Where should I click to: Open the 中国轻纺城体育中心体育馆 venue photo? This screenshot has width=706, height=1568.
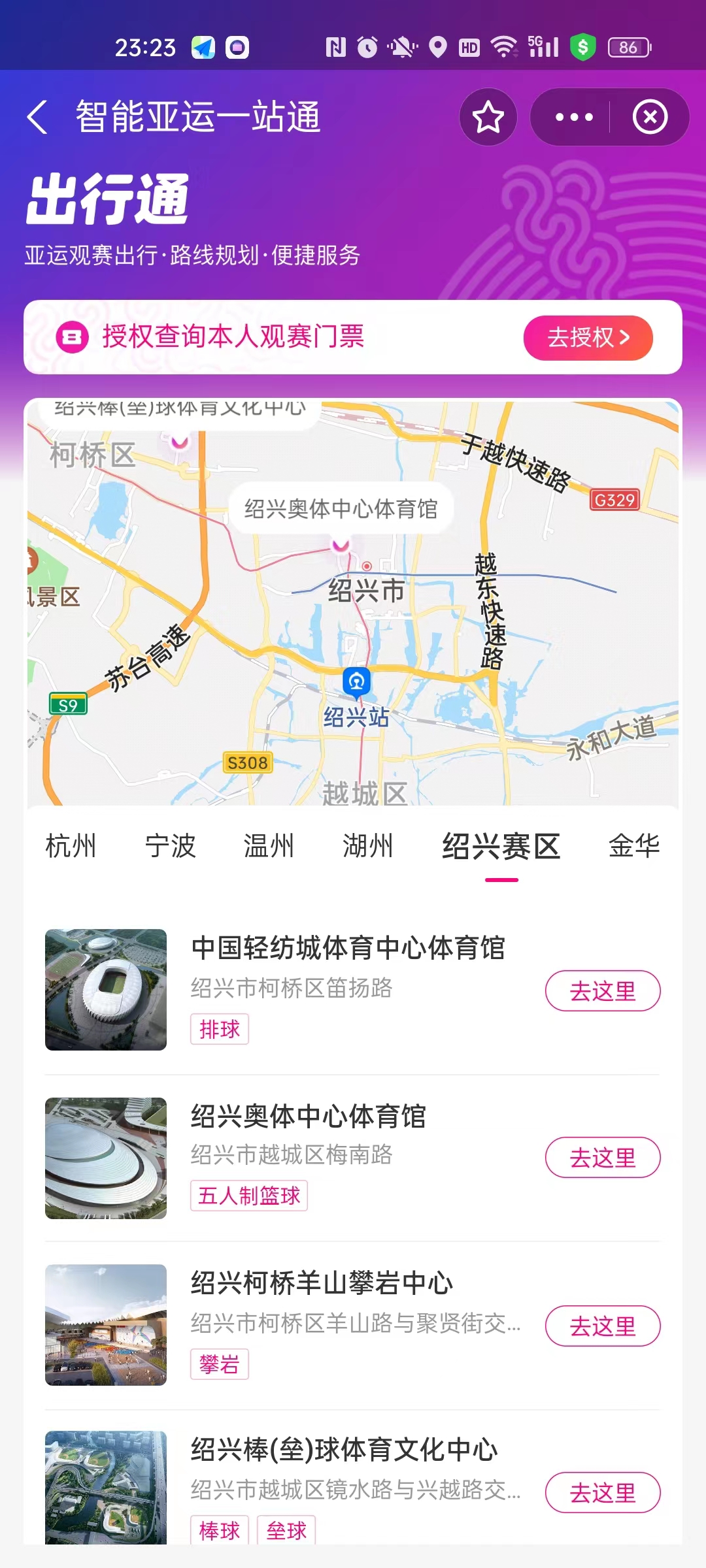106,990
